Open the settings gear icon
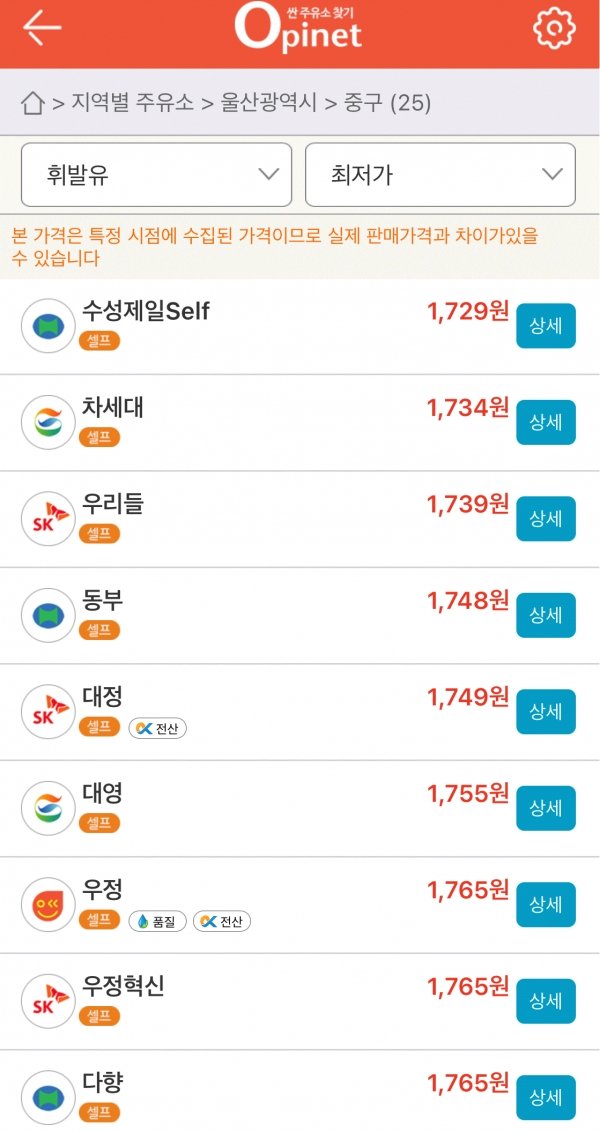The width and height of the screenshot is (600, 1132). coord(554,27)
